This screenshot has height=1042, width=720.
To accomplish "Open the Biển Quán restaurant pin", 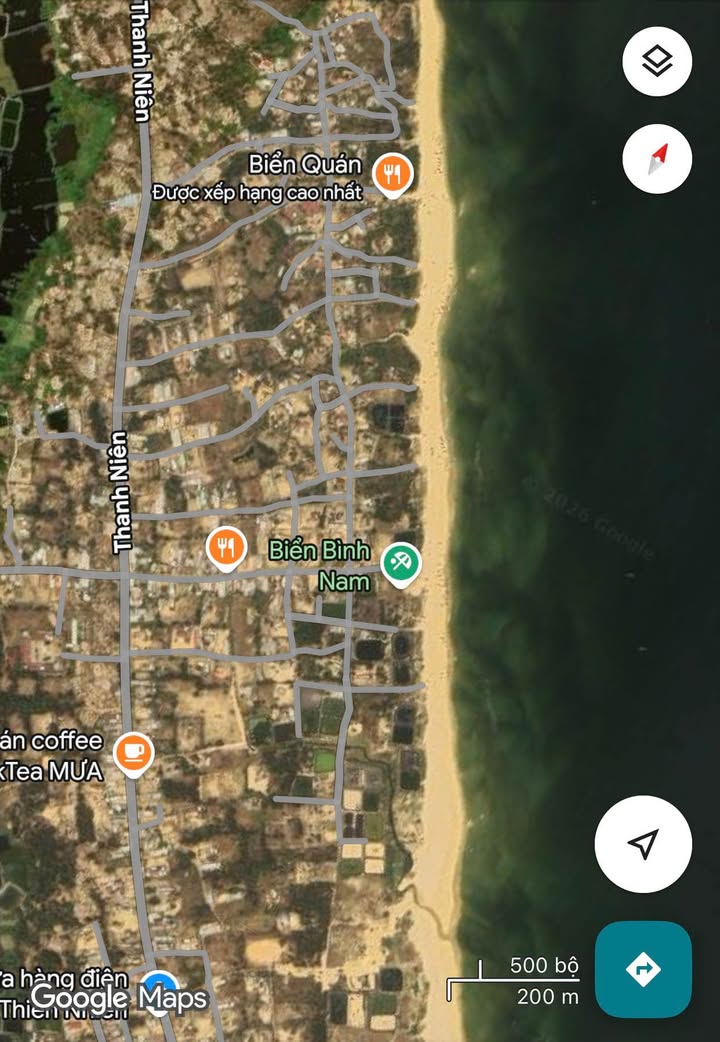I will (x=393, y=174).
